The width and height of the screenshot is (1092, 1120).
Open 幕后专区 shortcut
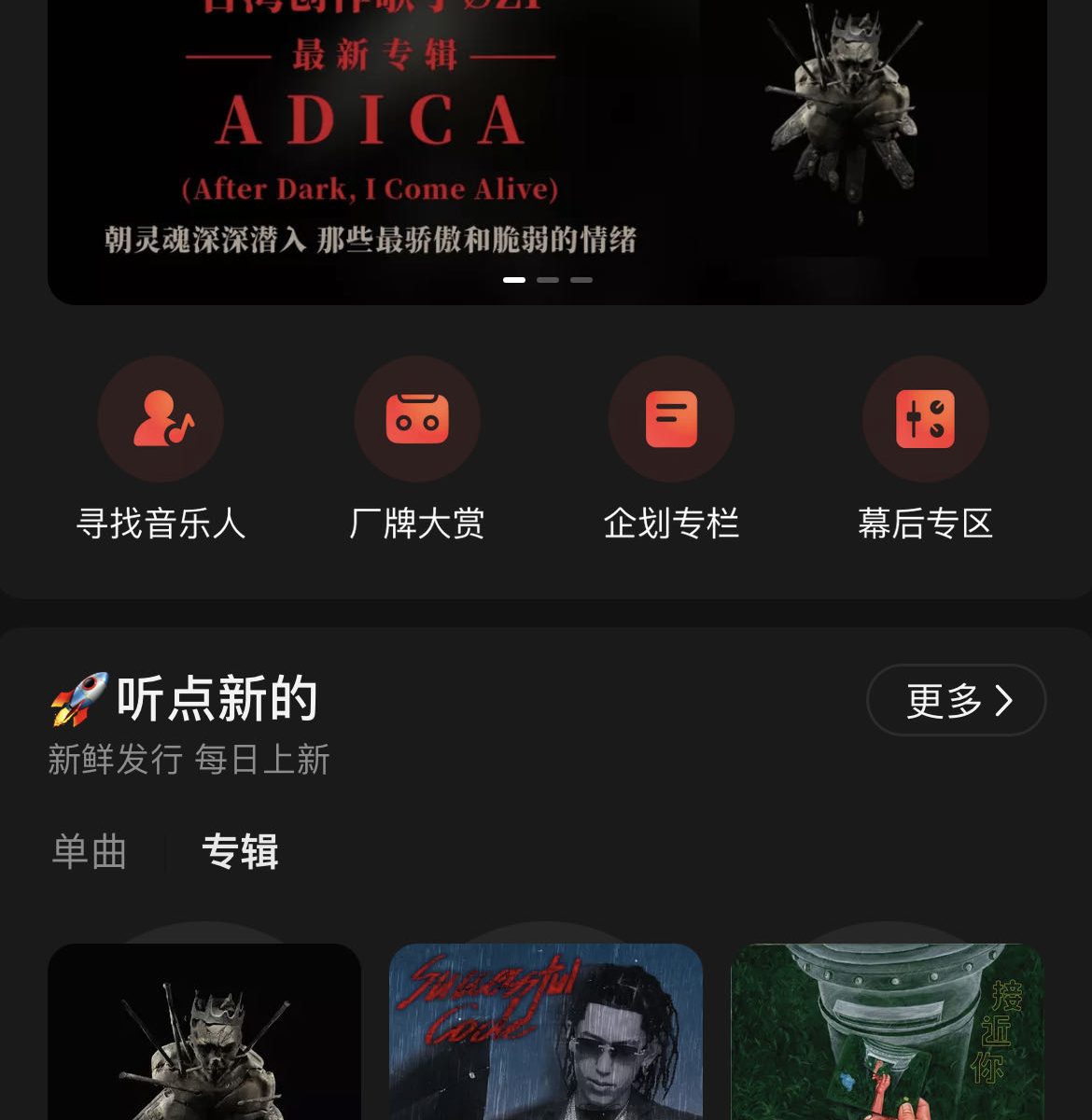pos(925,420)
